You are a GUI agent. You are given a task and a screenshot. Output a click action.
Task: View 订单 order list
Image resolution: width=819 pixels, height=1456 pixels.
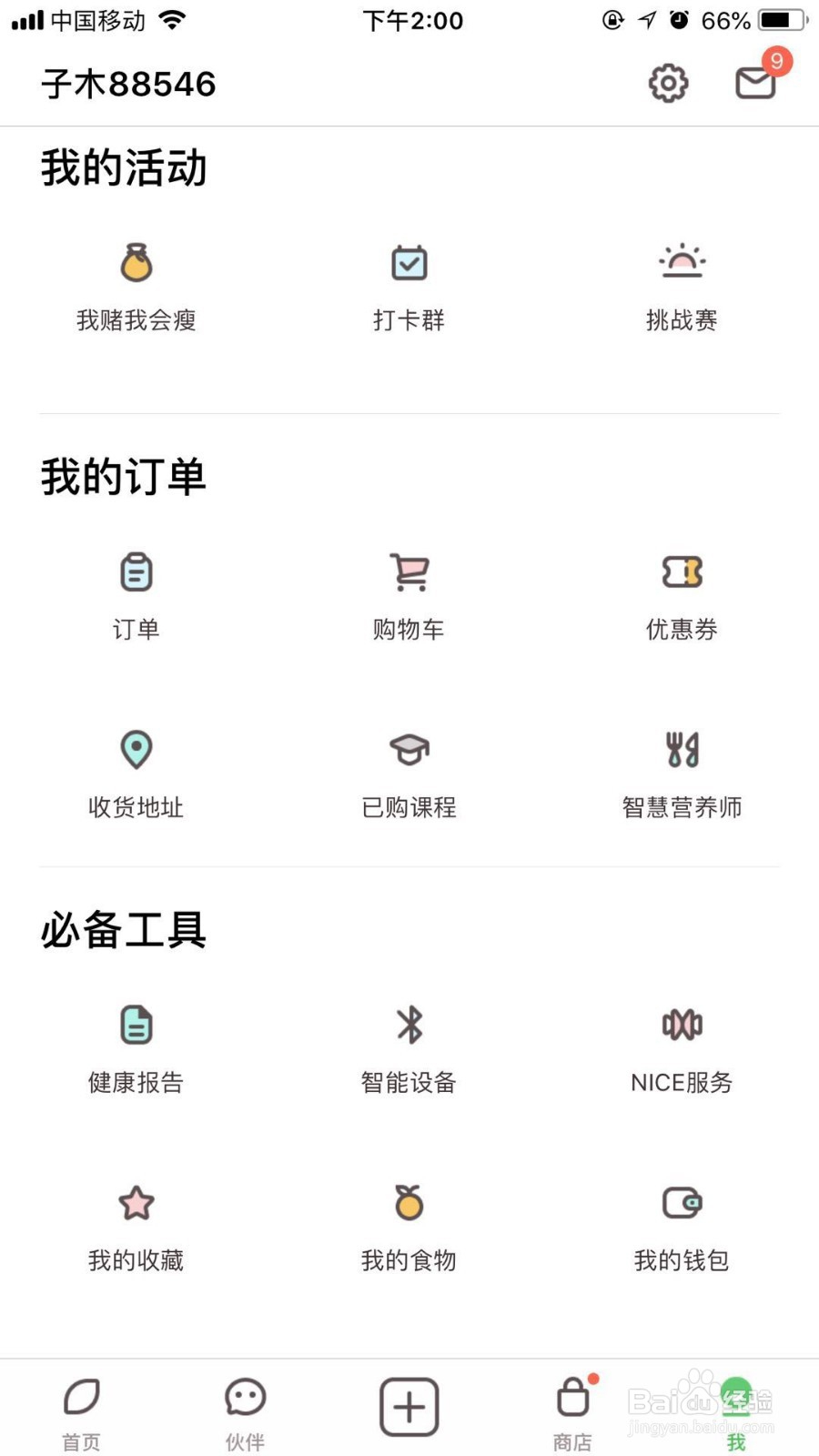136,591
